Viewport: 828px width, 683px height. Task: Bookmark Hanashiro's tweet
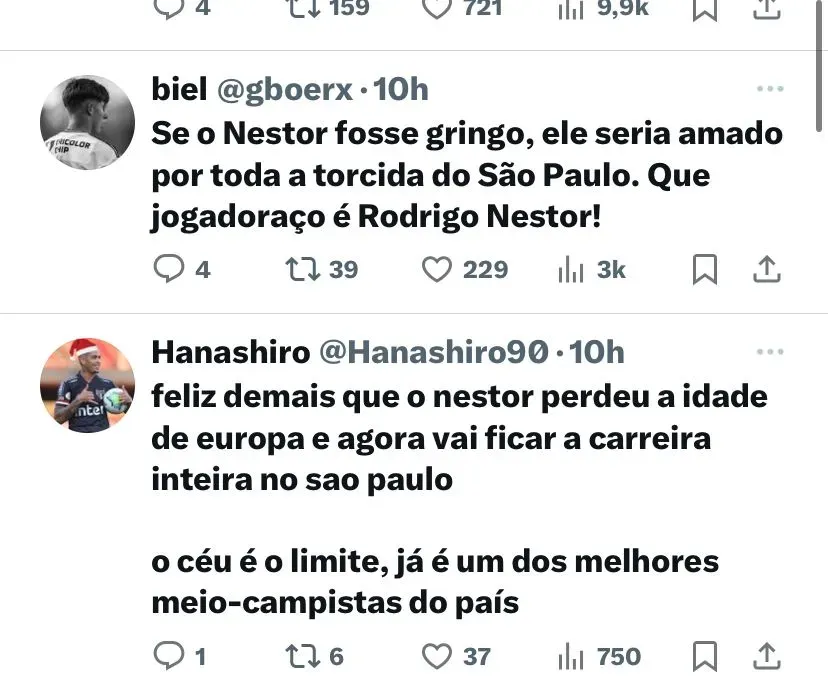click(705, 656)
